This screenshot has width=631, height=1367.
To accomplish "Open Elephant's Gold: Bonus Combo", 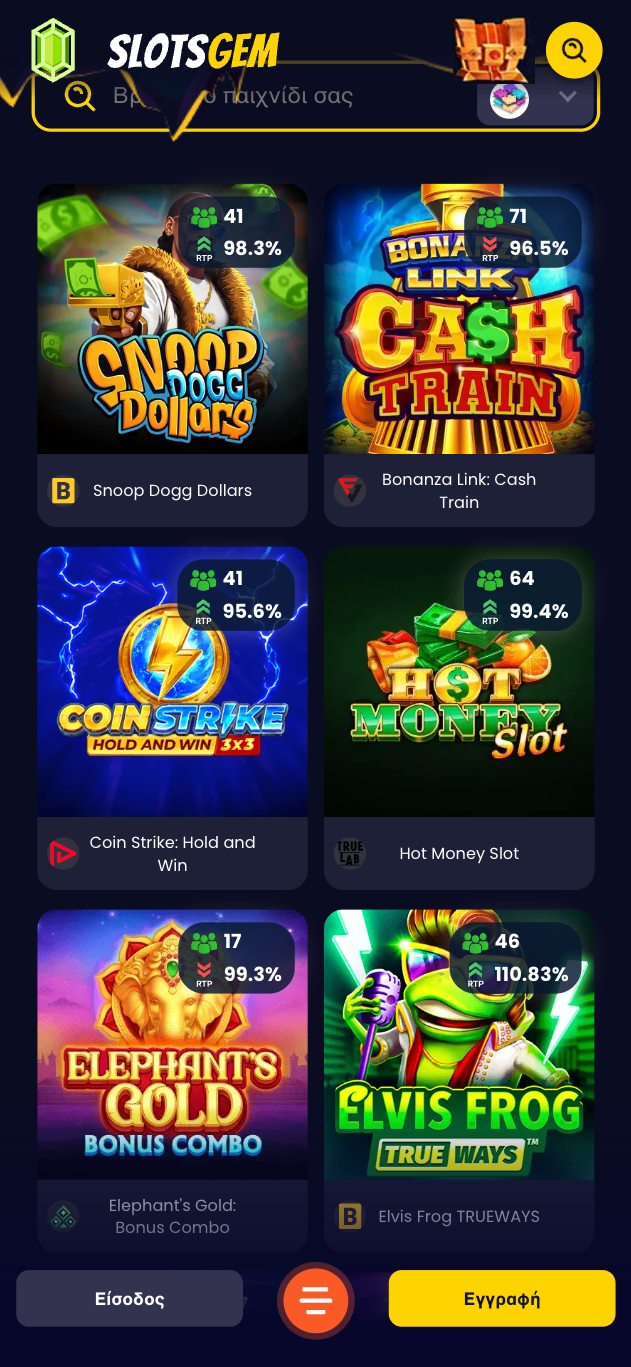I will (172, 1046).
